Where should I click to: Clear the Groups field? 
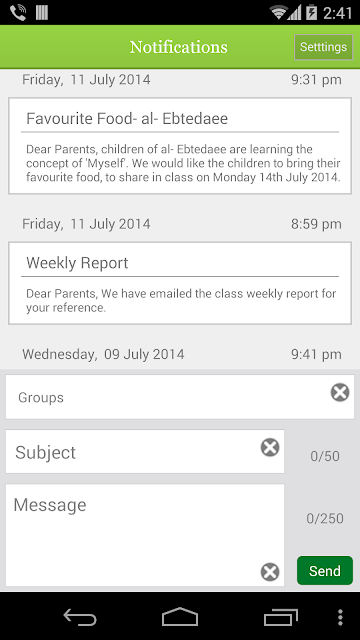click(x=340, y=393)
